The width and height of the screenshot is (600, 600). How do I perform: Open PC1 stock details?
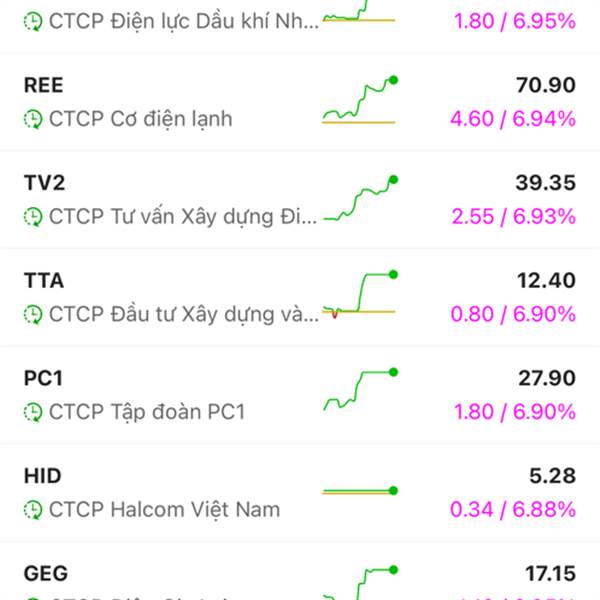(x=300, y=394)
